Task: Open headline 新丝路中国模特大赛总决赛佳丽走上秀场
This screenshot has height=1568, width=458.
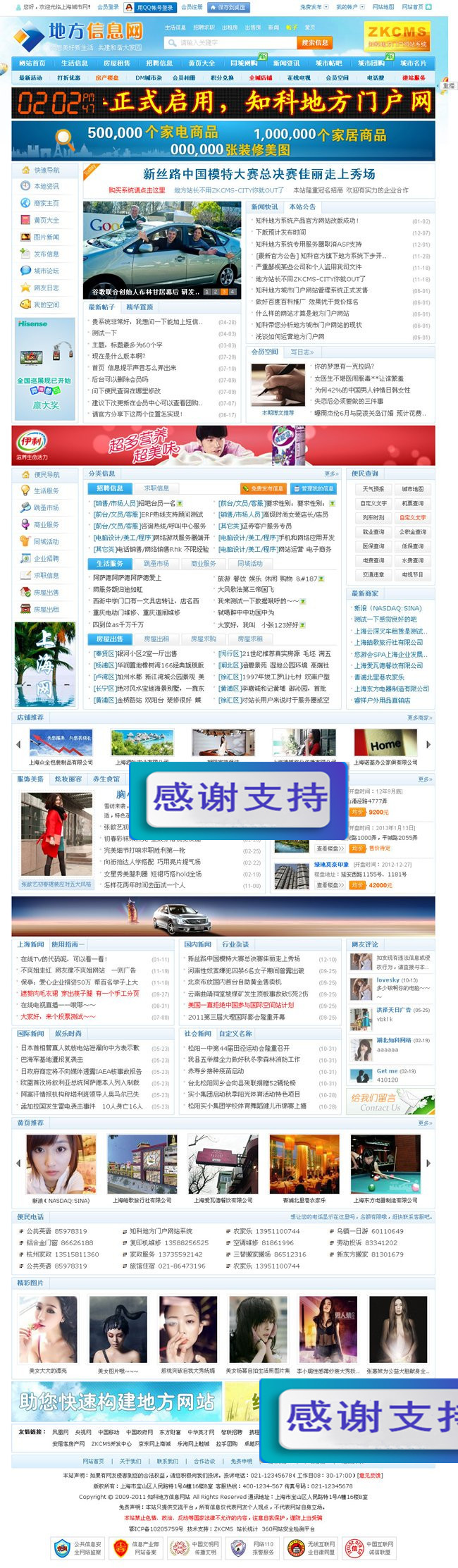Action: (259, 174)
